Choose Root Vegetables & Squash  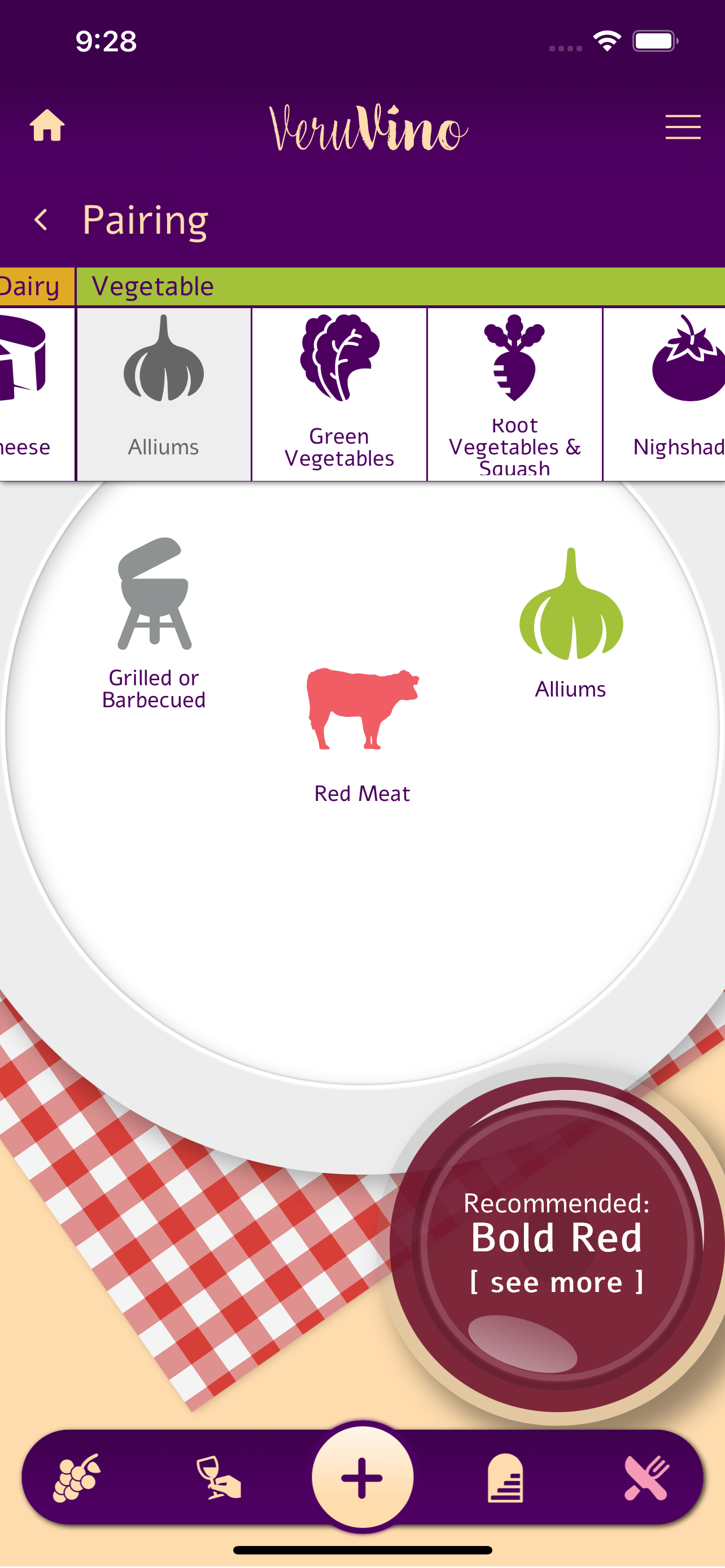[514, 394]
